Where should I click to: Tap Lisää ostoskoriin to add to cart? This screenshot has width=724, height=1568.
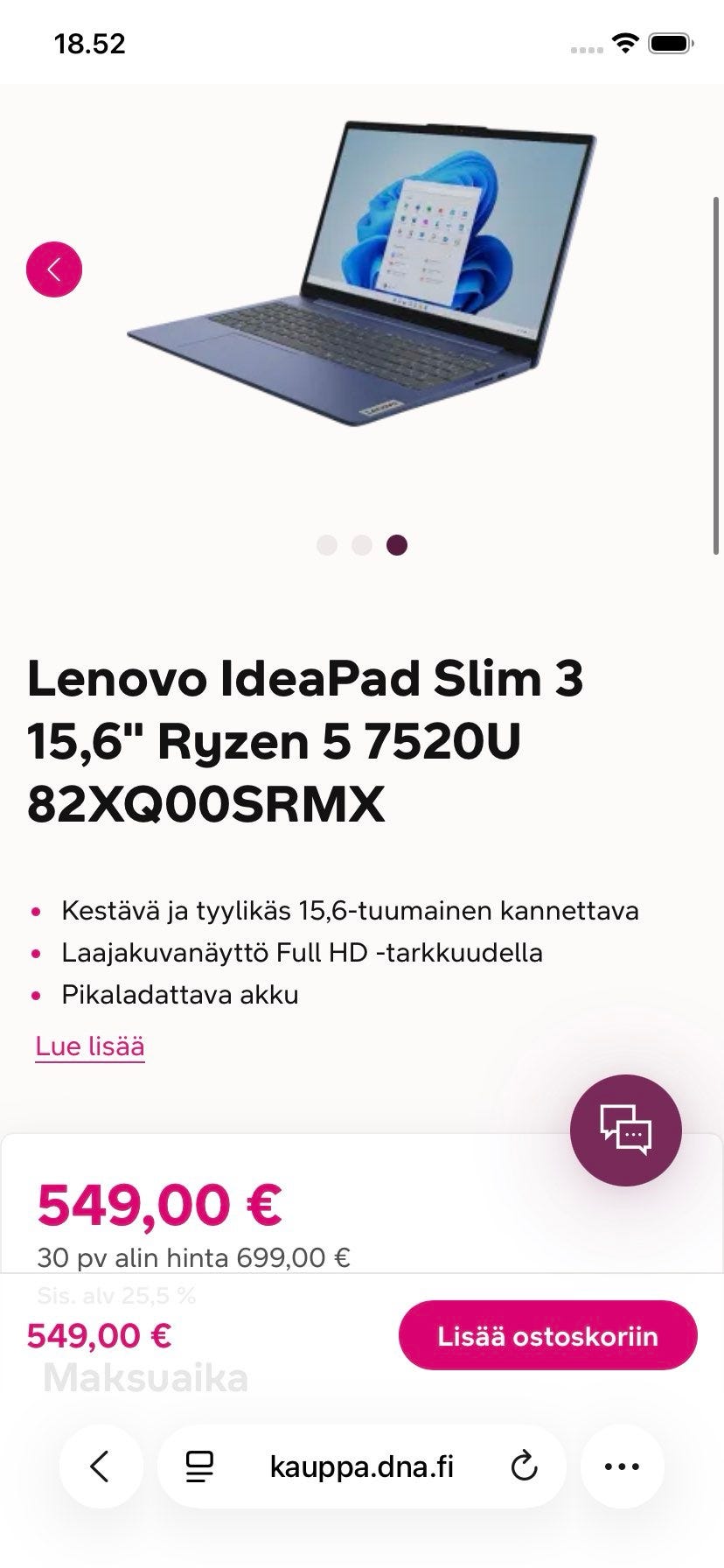point(547,1336)
